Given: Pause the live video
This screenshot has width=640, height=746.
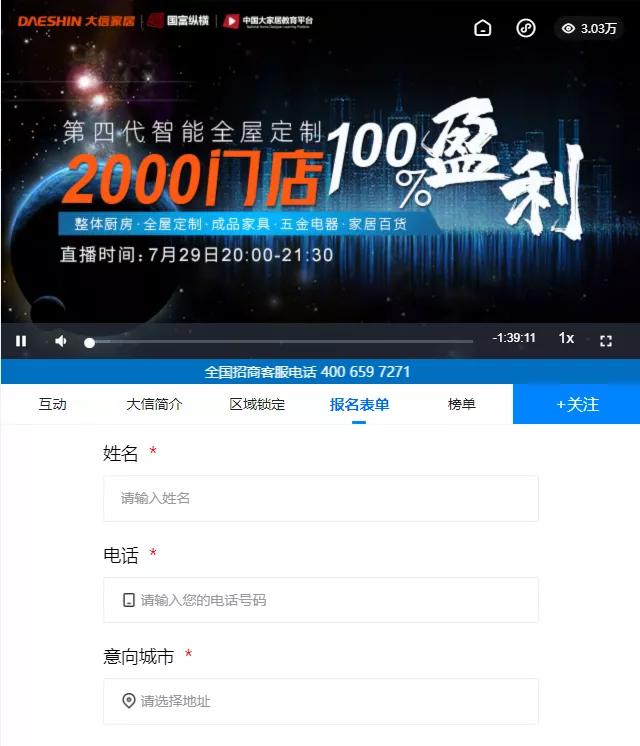Looking at the screenshot, I should point(21,340).
